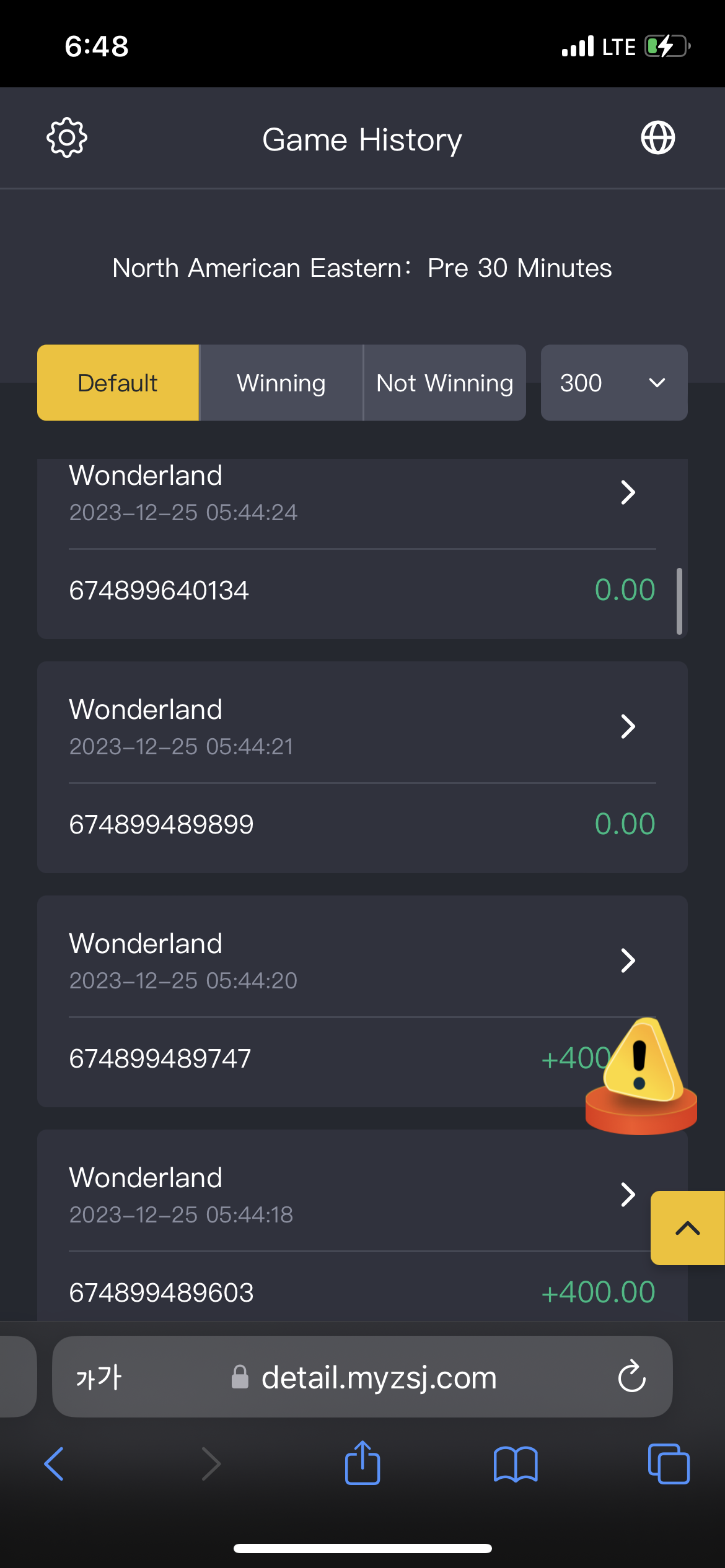Image resolution: width=725 pixels, height=1568 pixels.
Task: Go back to the previous page
Action: coord(54,1464)
